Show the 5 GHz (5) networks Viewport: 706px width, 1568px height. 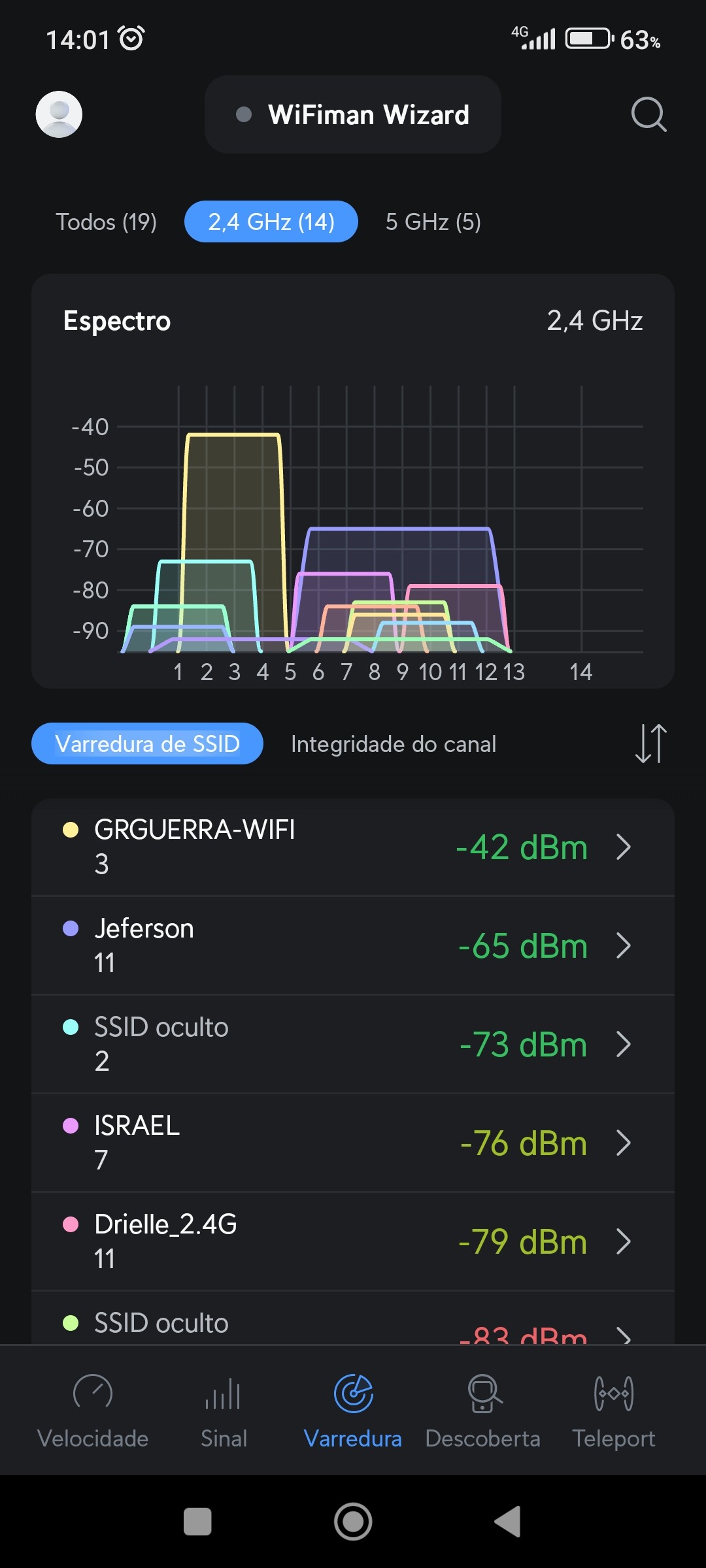pos(433,222)
